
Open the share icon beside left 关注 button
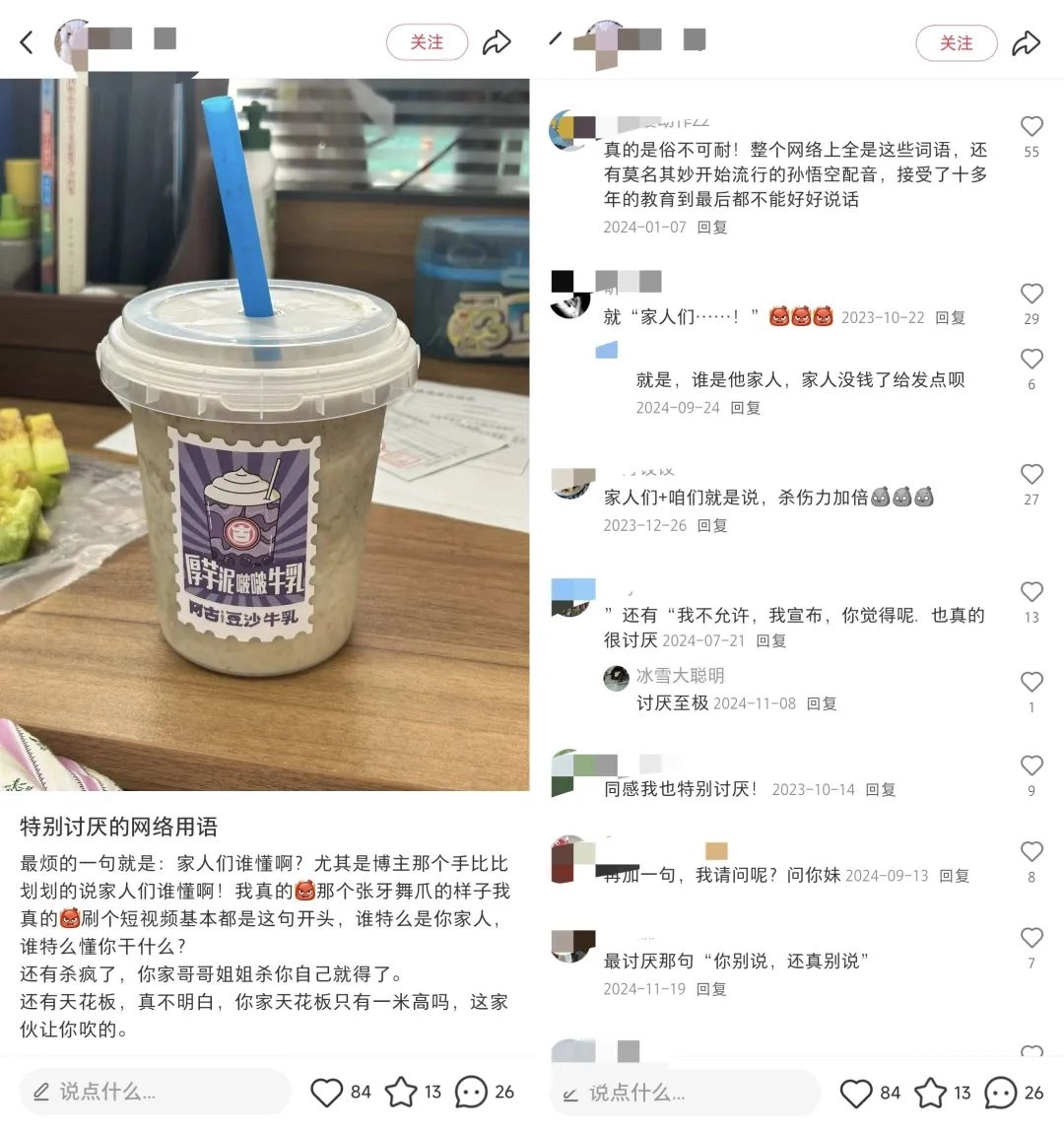point(498,42)
